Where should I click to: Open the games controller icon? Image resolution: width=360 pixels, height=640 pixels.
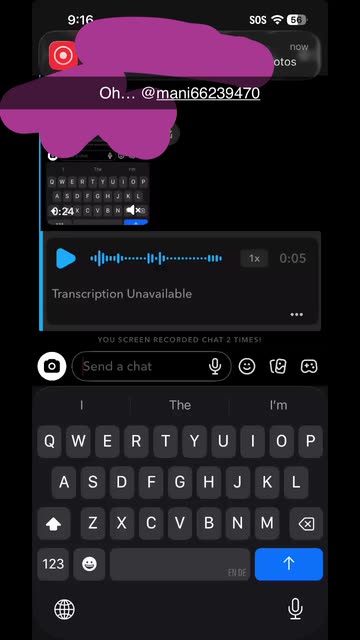pos(309,366)
